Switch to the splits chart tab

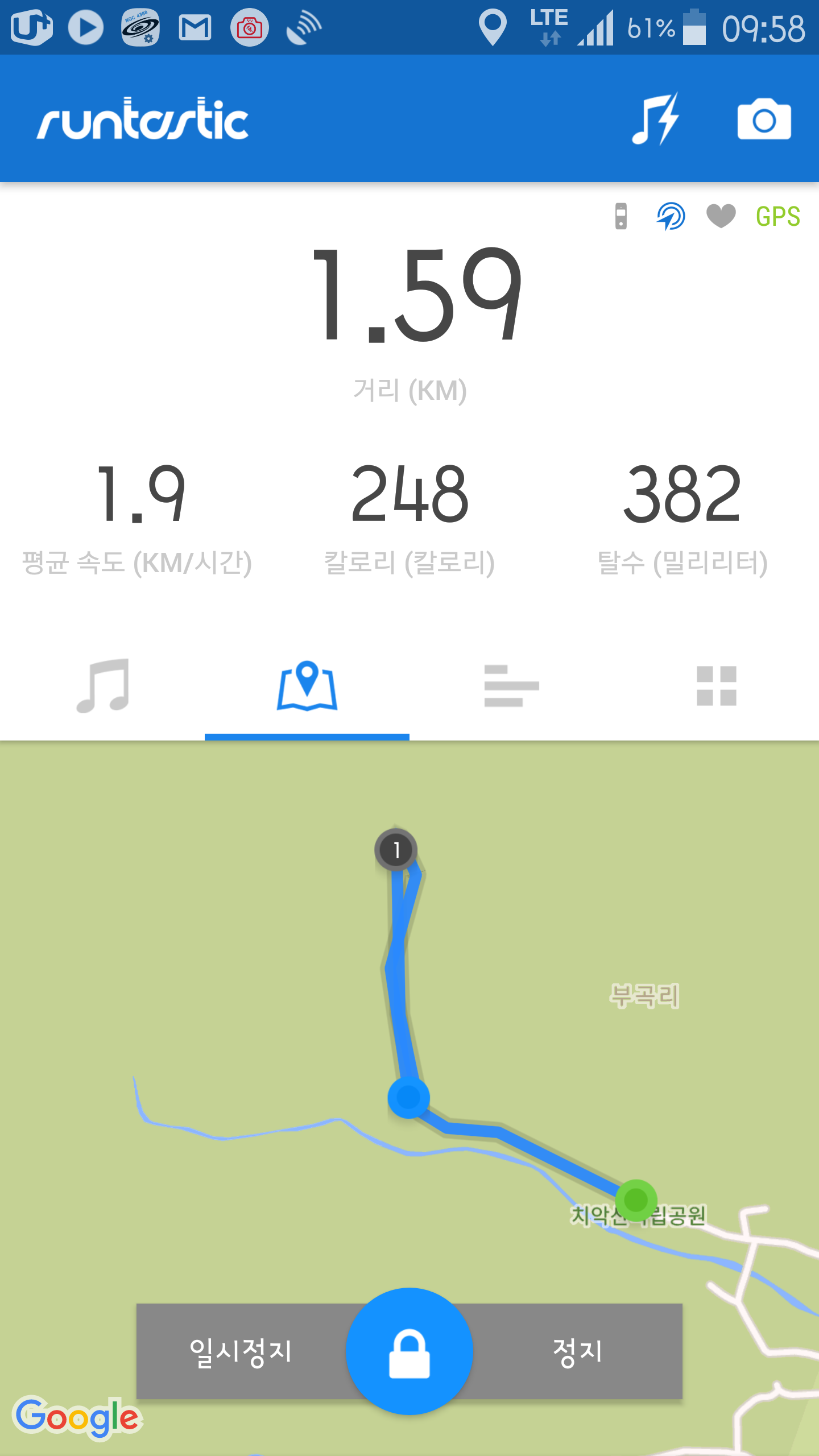tap(511, 686)
